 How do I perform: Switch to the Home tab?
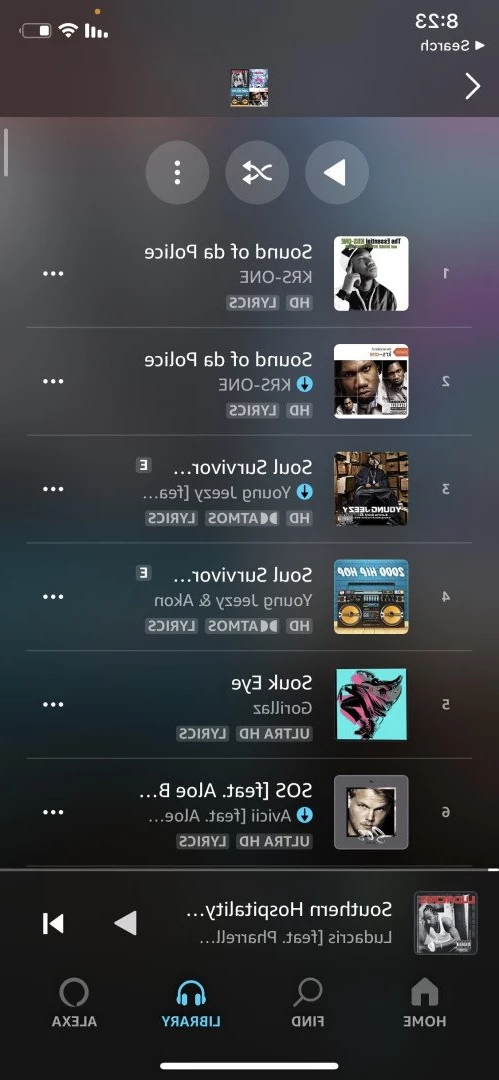point(425,1003)
